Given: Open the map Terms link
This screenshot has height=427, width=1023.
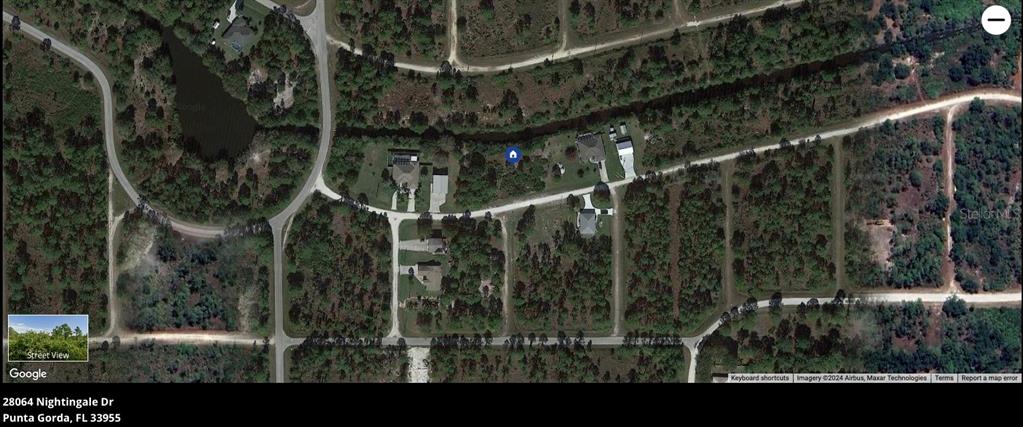Looking at the screenshot, I should coord(944,378).
